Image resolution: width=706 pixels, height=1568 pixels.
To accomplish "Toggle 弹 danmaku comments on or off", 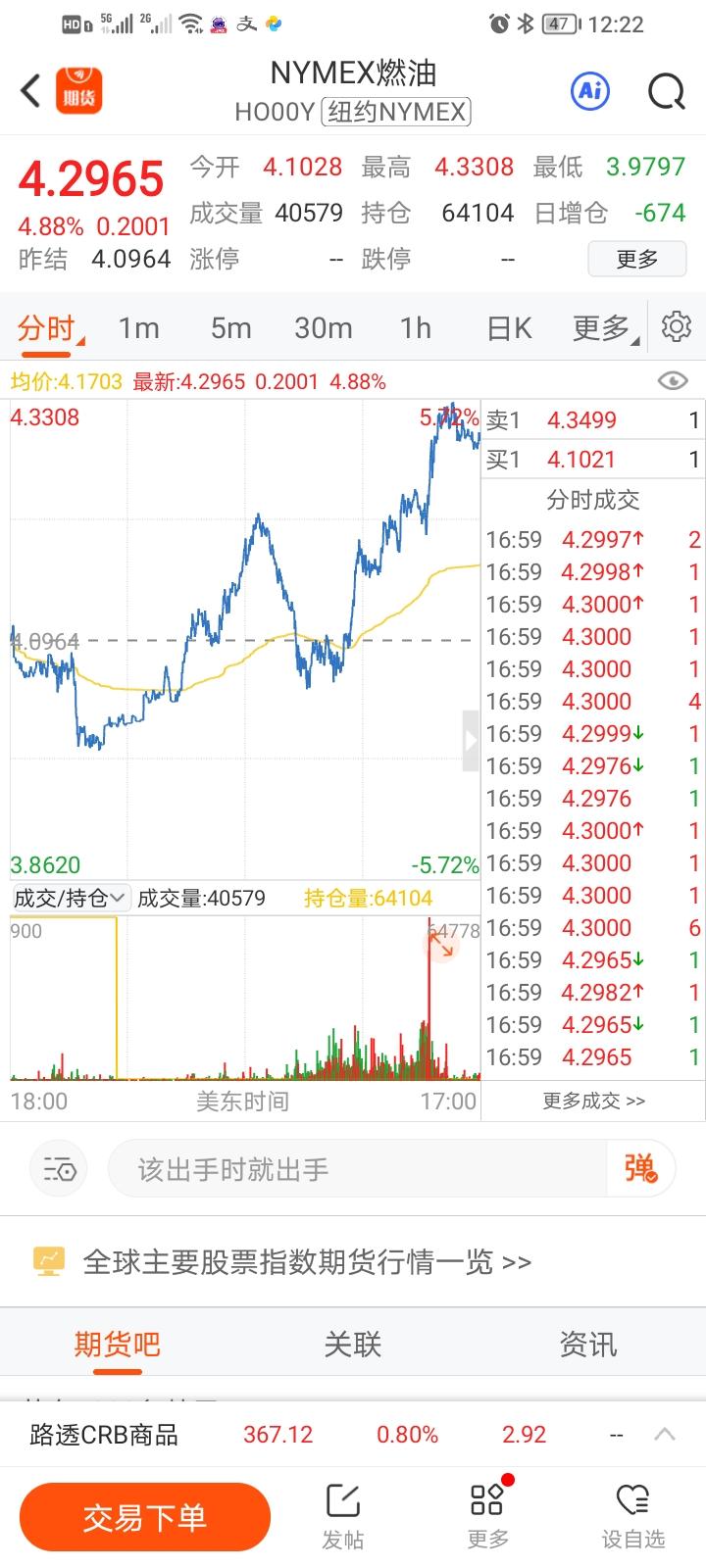I will pos(639,1168).
